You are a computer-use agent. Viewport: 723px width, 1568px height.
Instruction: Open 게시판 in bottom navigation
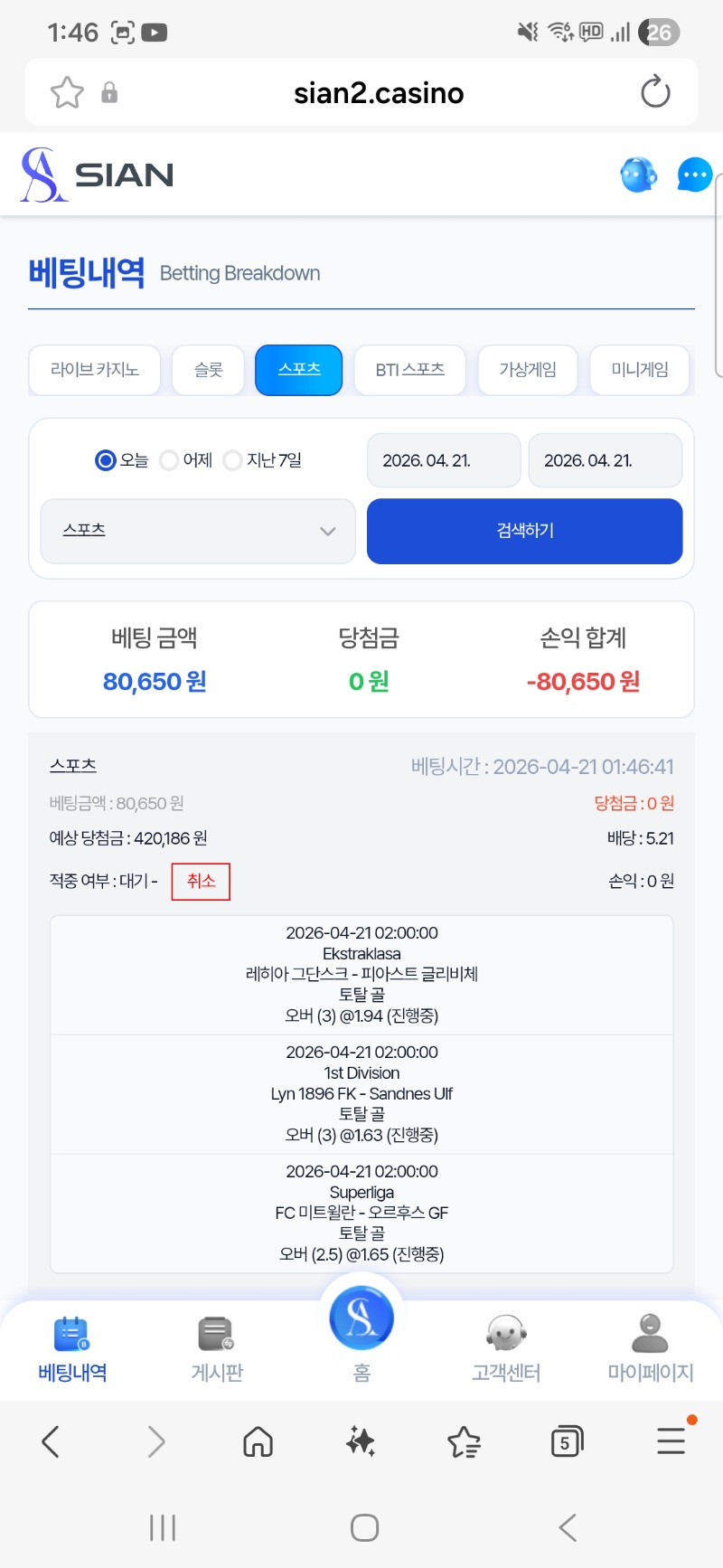[x=217, y=1349]
